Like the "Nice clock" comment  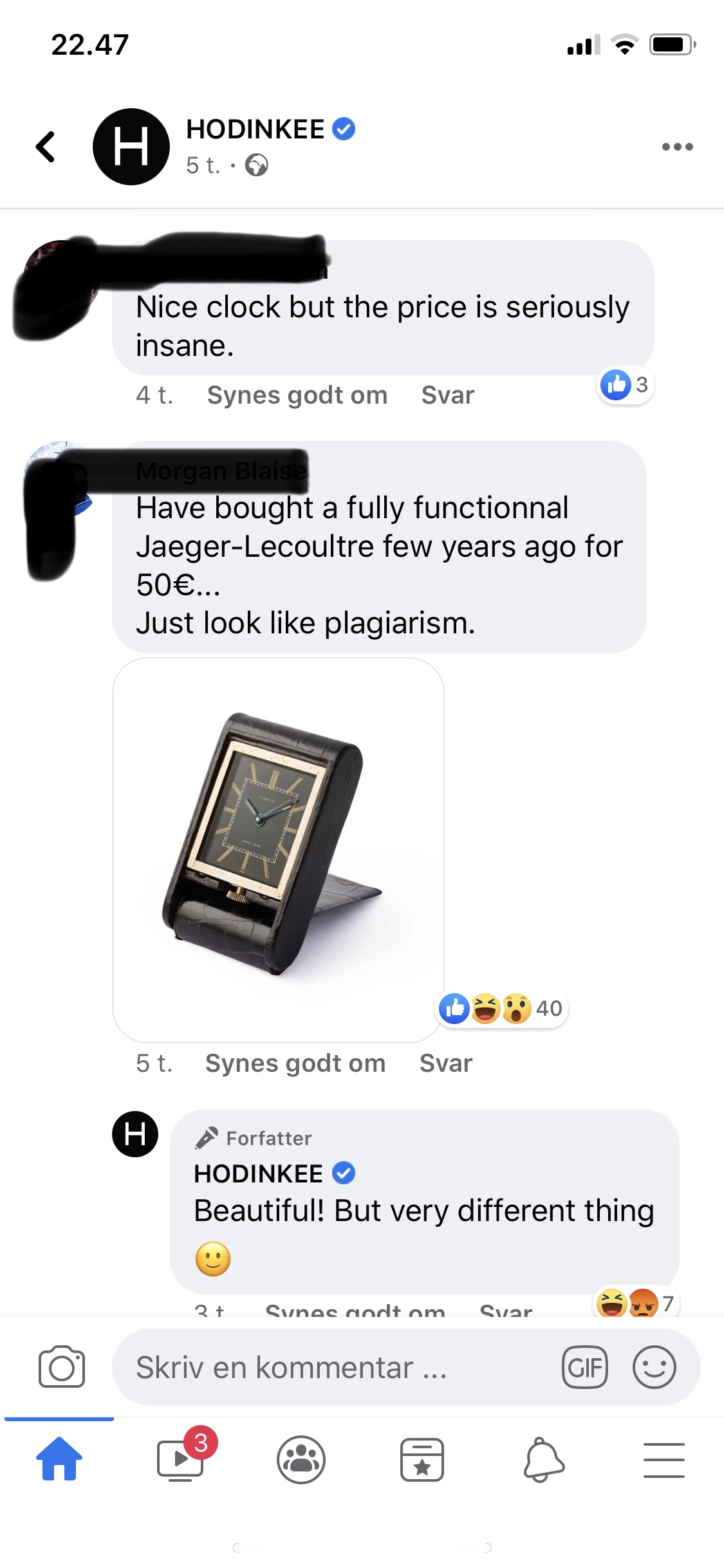point(297,395)
